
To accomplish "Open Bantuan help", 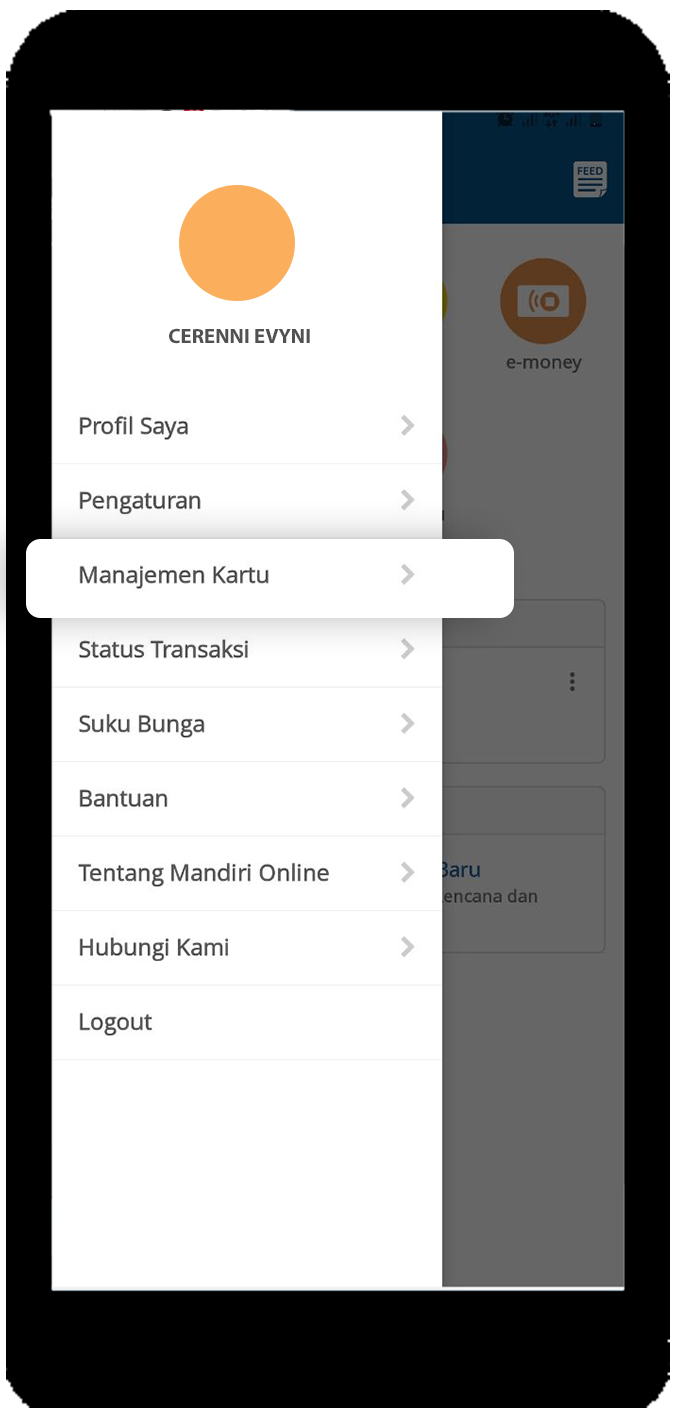I will (x=247, y=799).
